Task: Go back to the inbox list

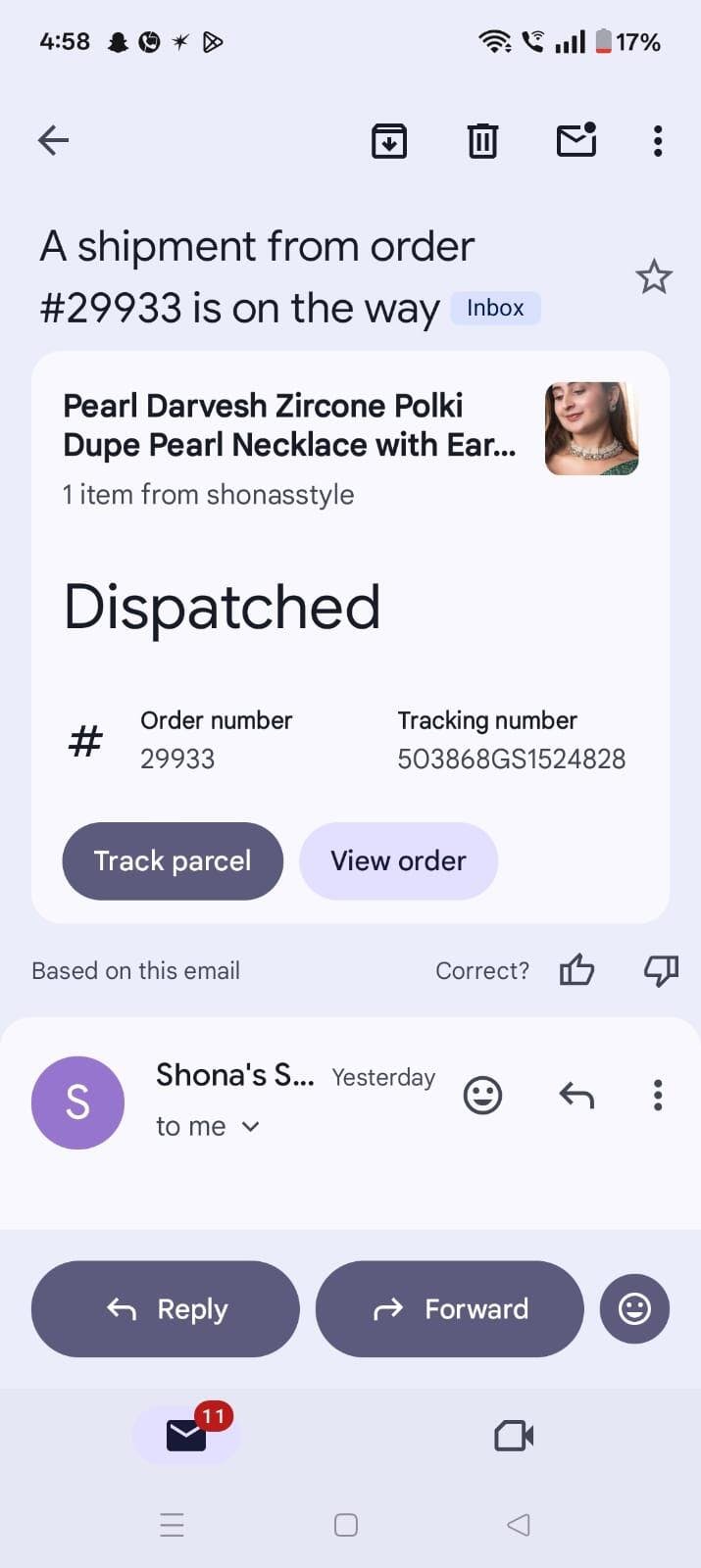Action: click(x=54, y=141)
